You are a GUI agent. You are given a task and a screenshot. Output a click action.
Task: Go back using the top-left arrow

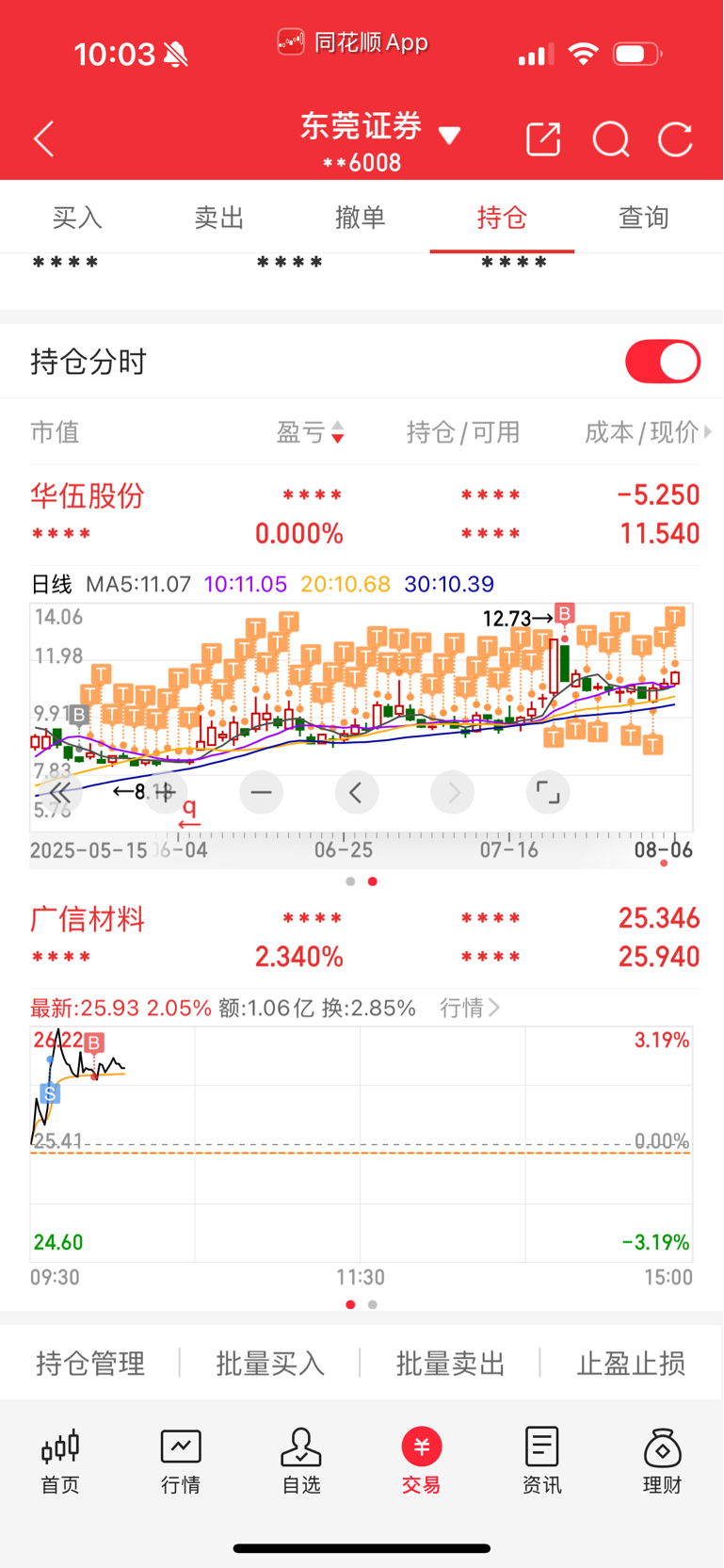point(43,139)
